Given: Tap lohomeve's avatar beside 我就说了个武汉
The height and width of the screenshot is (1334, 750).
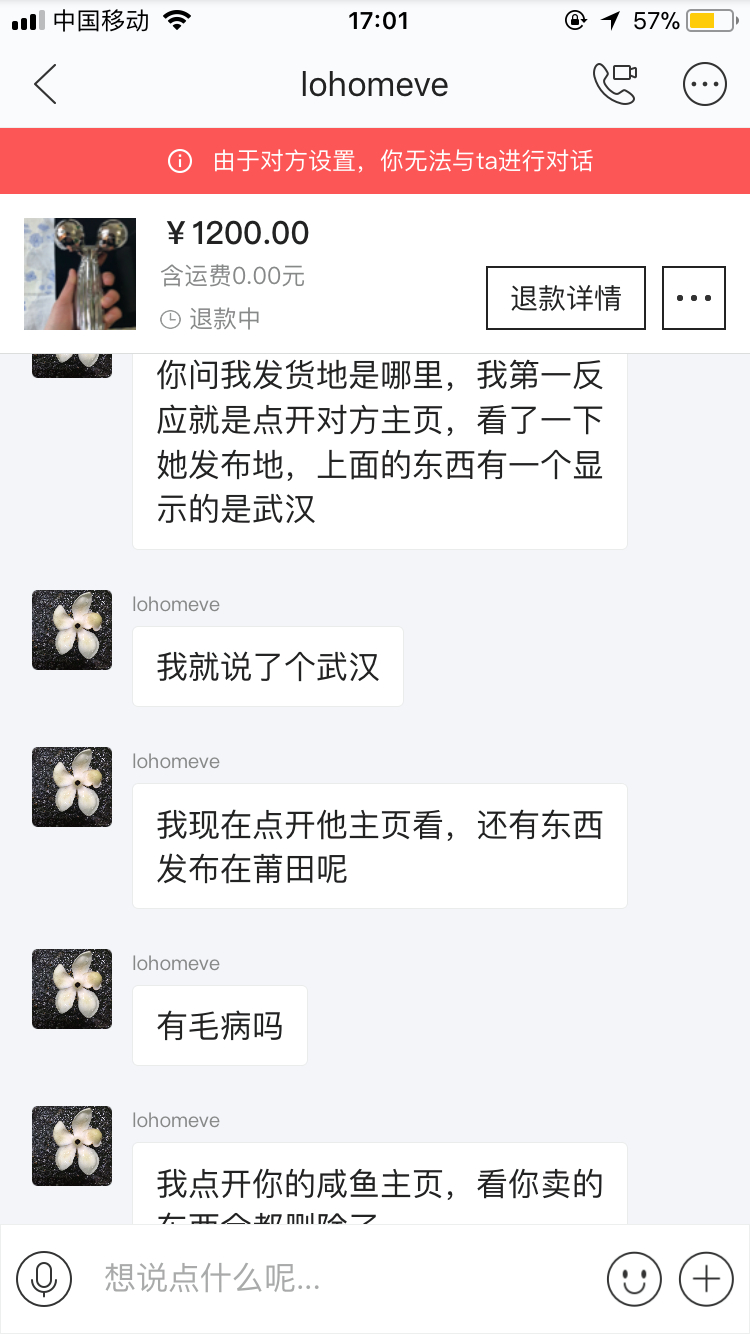Looking at the screenshot, I should (72, 630).
